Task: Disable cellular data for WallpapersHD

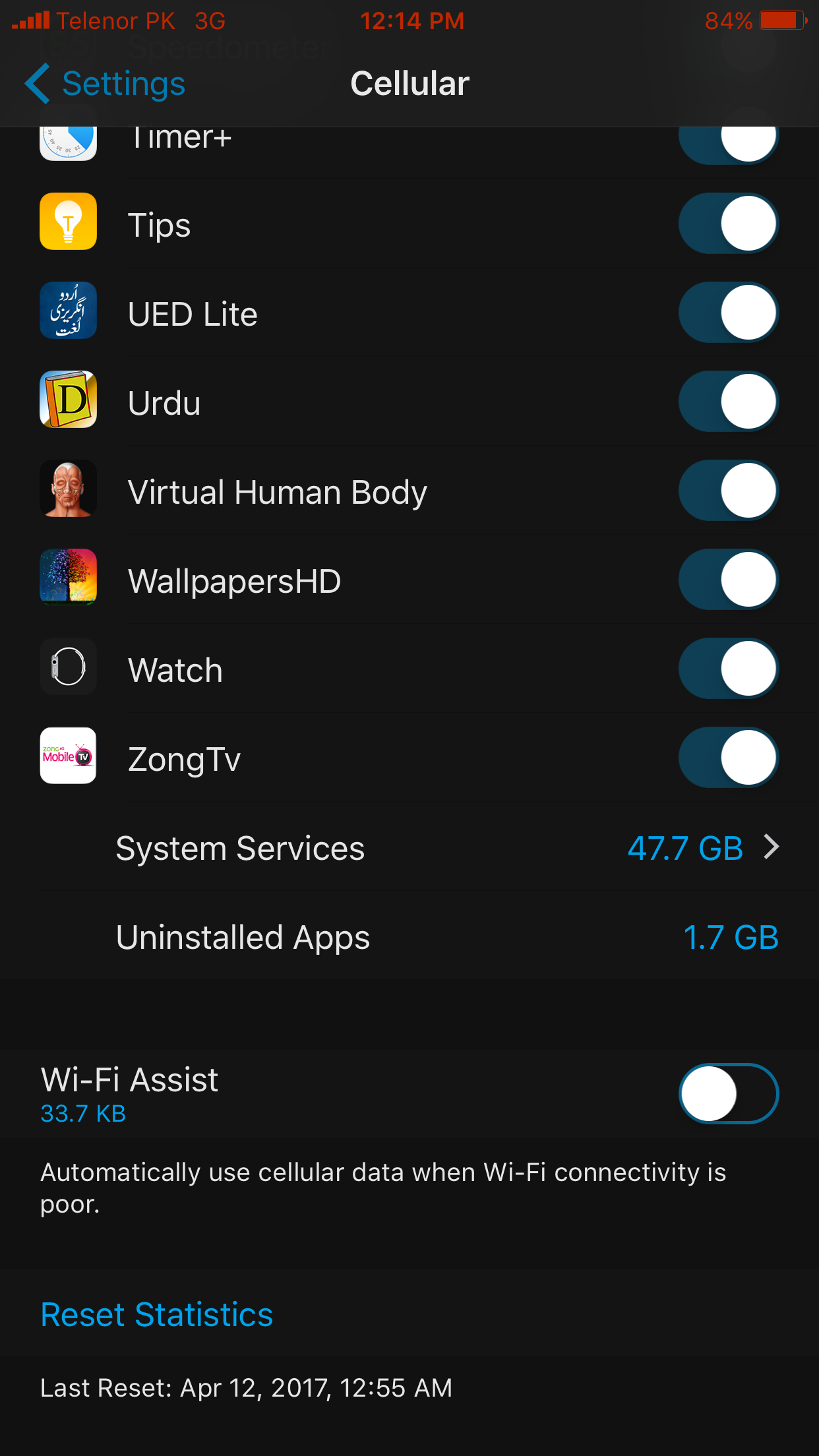Action: (729, 580)
